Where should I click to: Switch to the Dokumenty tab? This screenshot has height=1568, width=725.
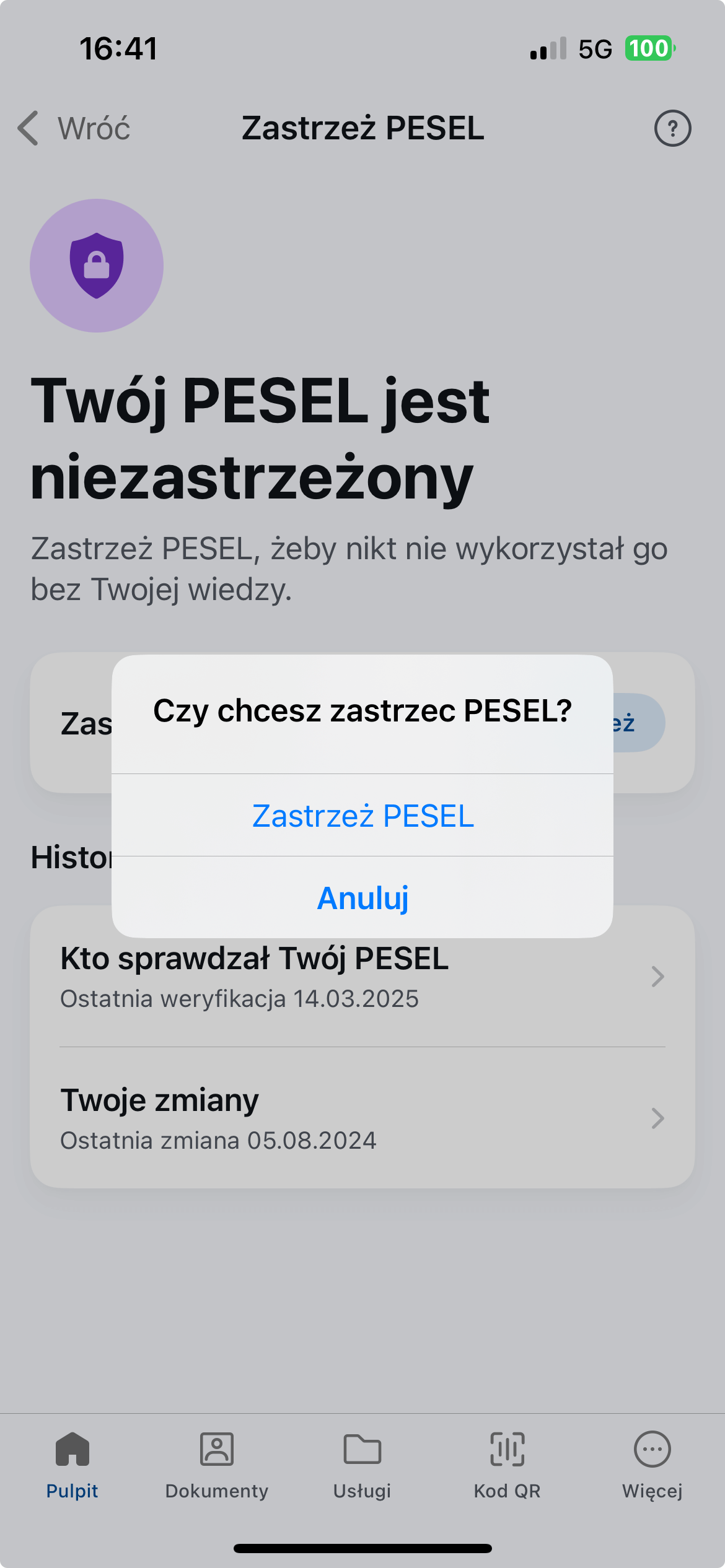coord(217,1465)
